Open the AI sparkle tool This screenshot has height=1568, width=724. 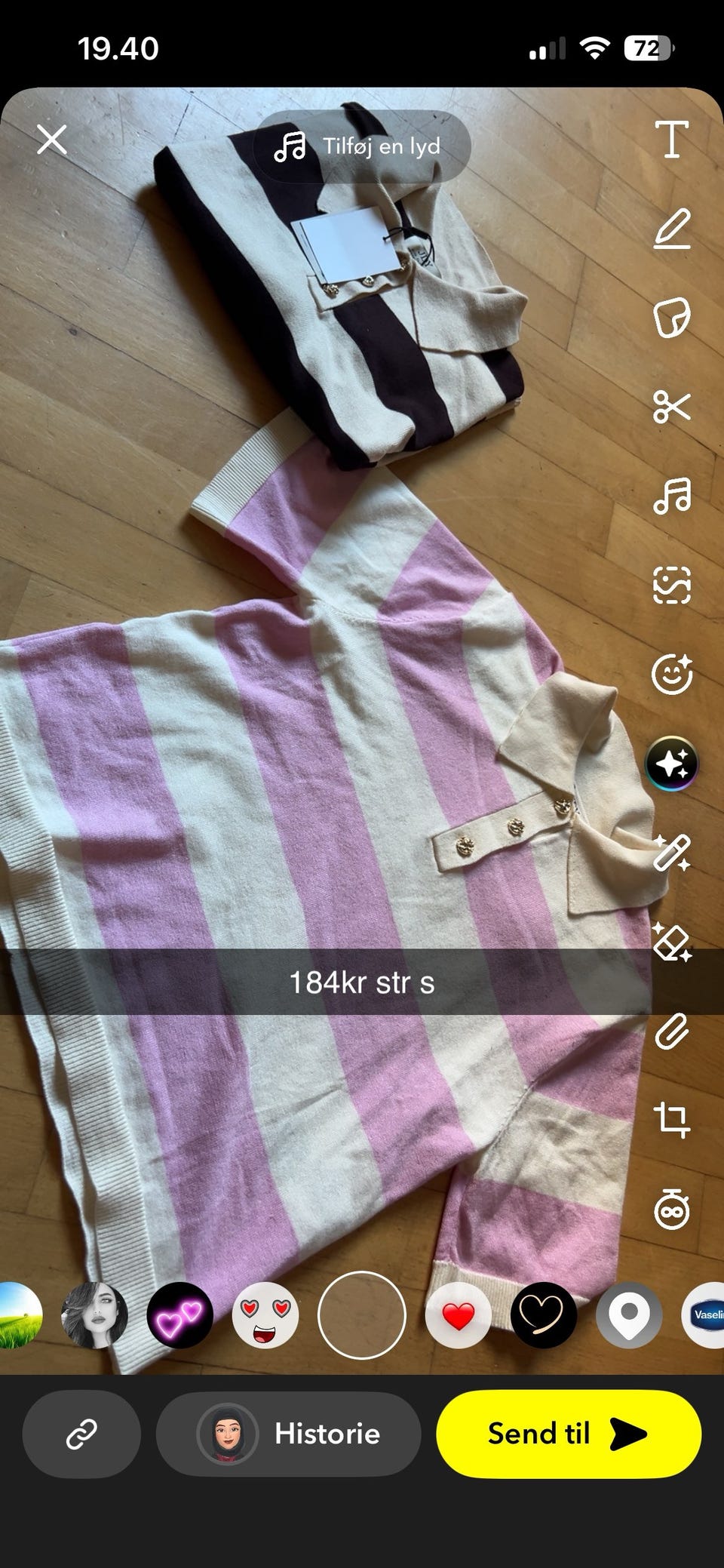pos(671,764)
